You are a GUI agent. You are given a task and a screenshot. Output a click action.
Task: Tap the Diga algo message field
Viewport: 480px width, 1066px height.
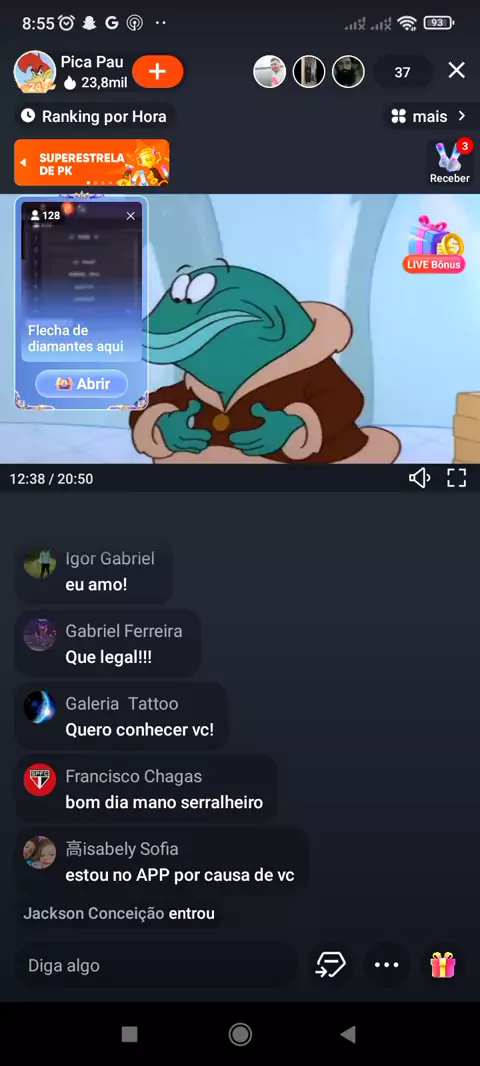pyautogui.click(x=156, y=965)
